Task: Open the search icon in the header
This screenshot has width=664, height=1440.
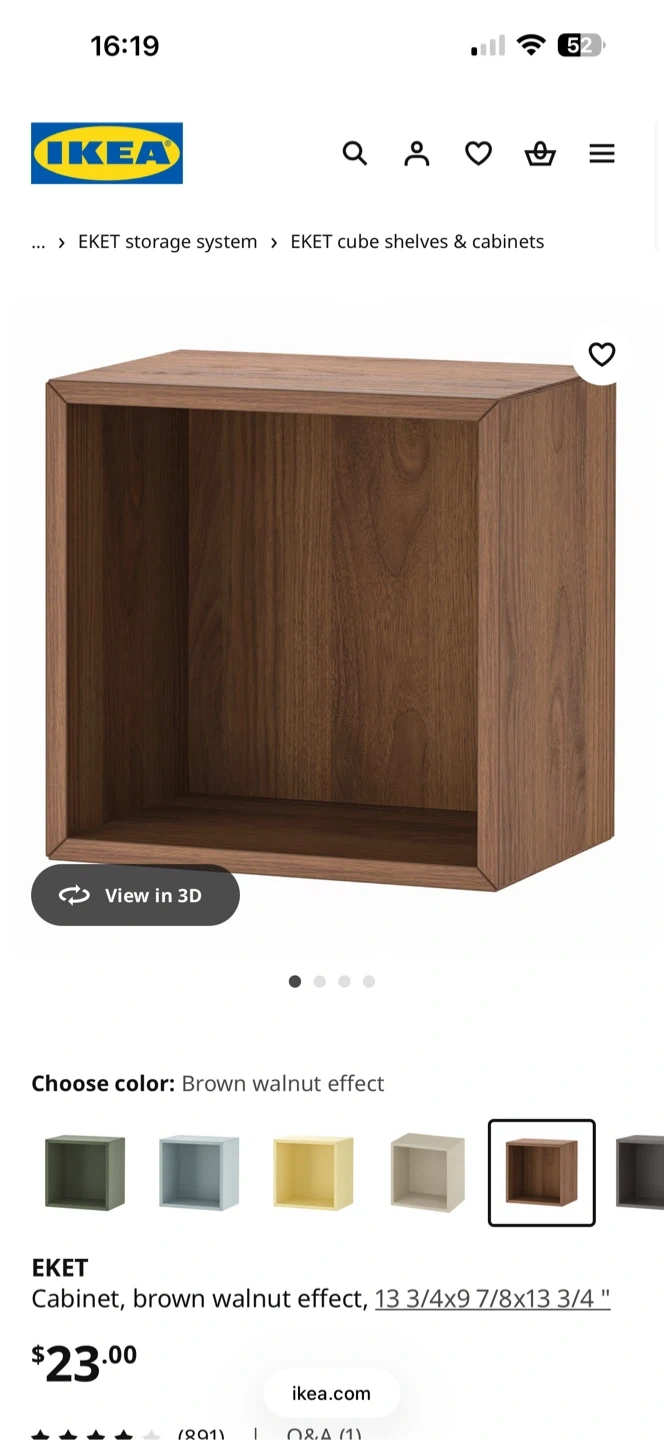Action: [x=355, y=153]
